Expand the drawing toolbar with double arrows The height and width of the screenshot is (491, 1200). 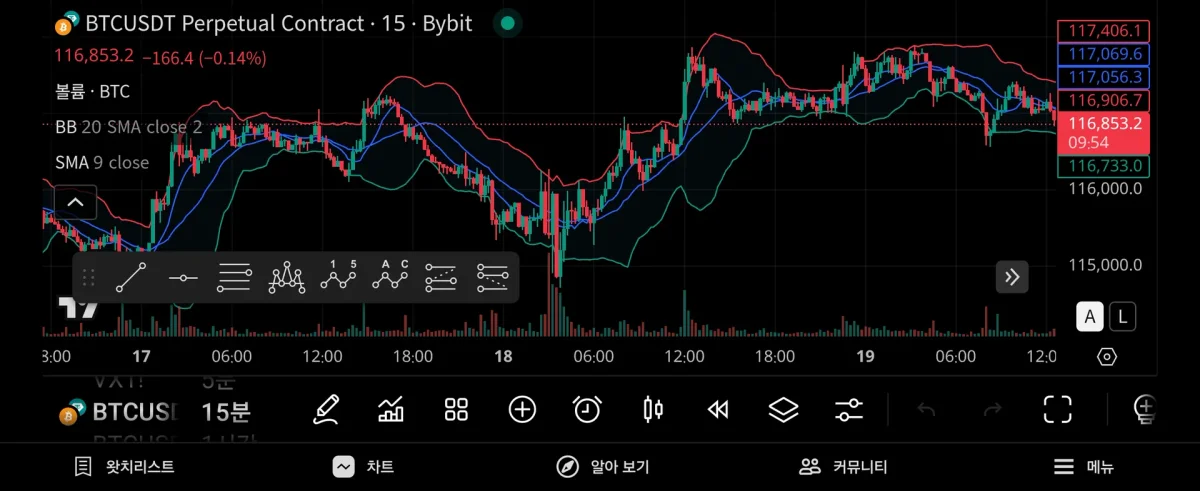pyautogui.click(x=1012, y=277)
